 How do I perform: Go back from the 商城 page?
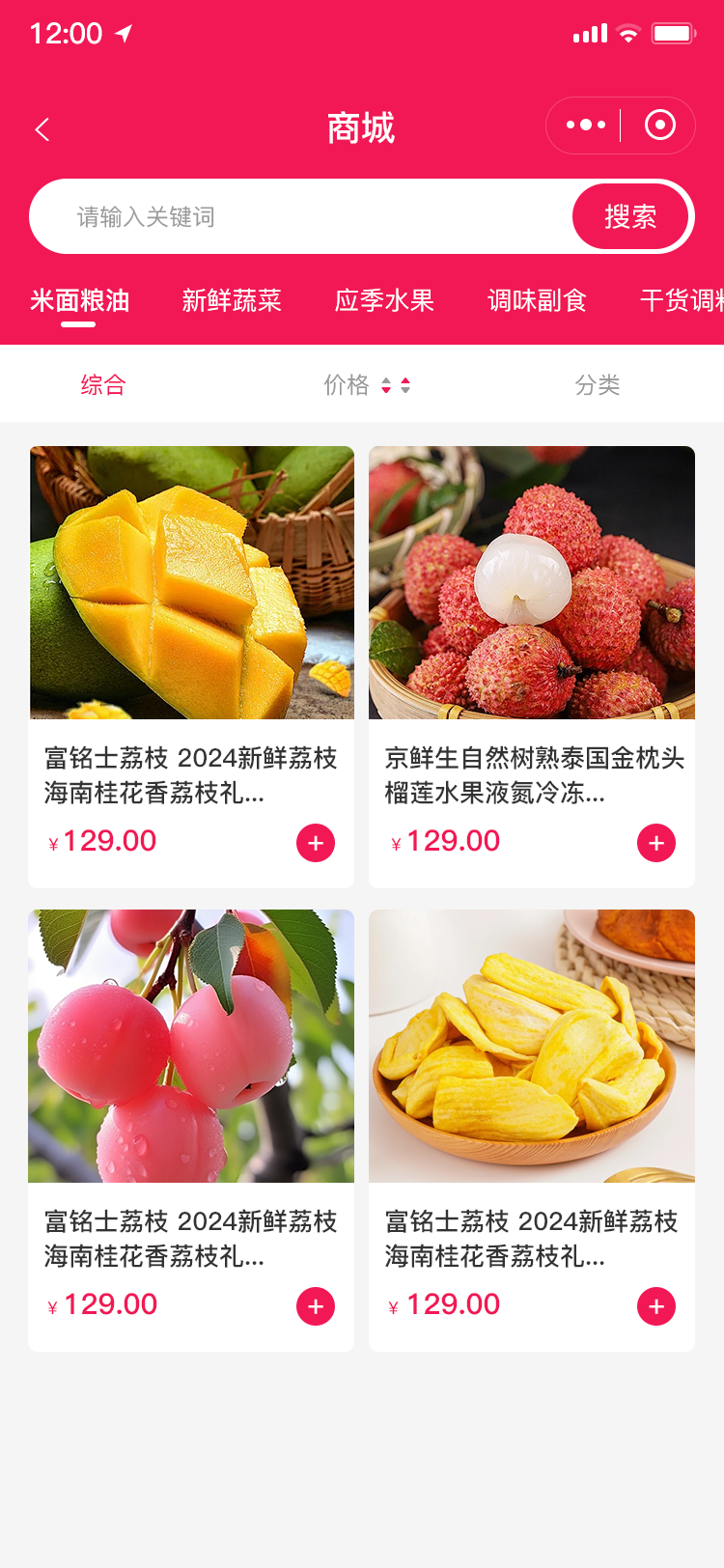(42, 129)
